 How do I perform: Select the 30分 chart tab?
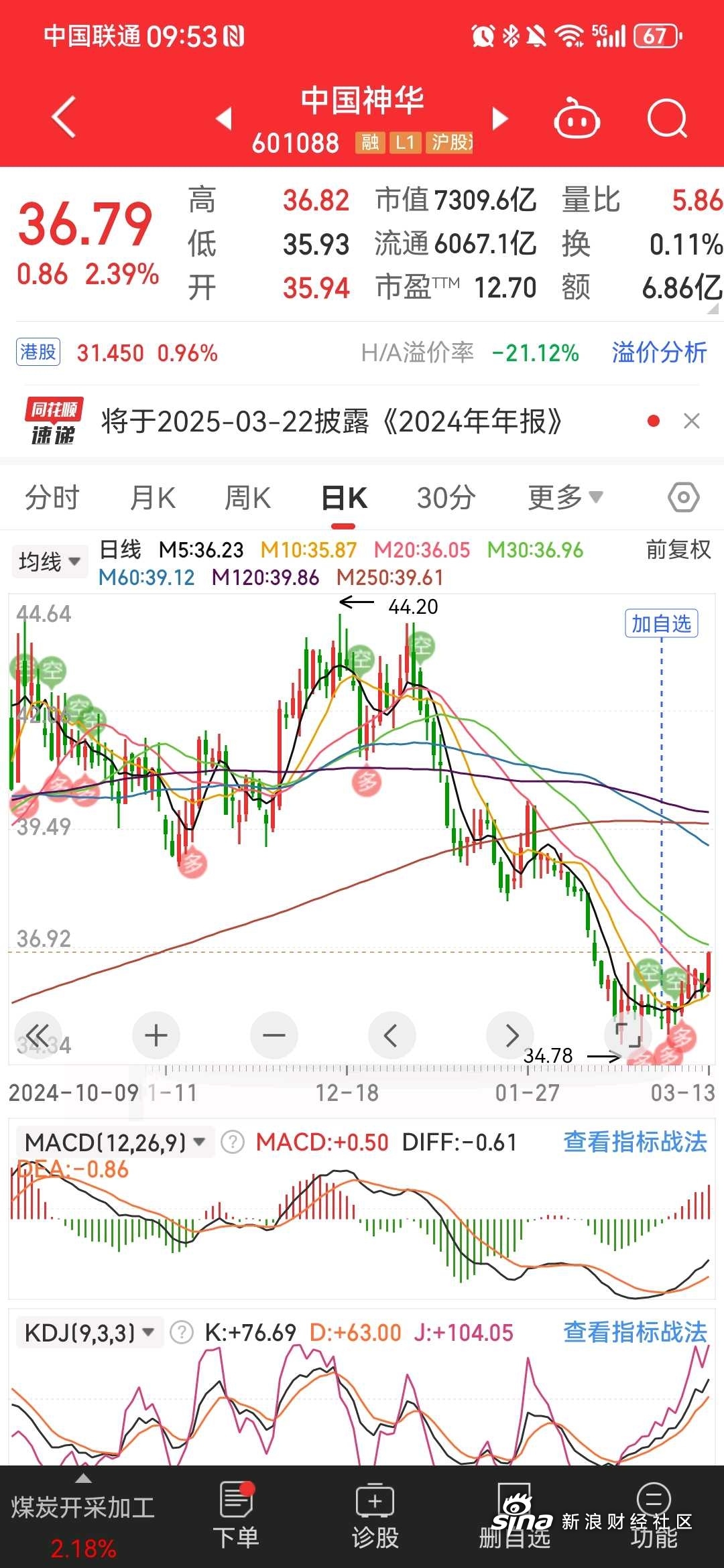(446, 498)
